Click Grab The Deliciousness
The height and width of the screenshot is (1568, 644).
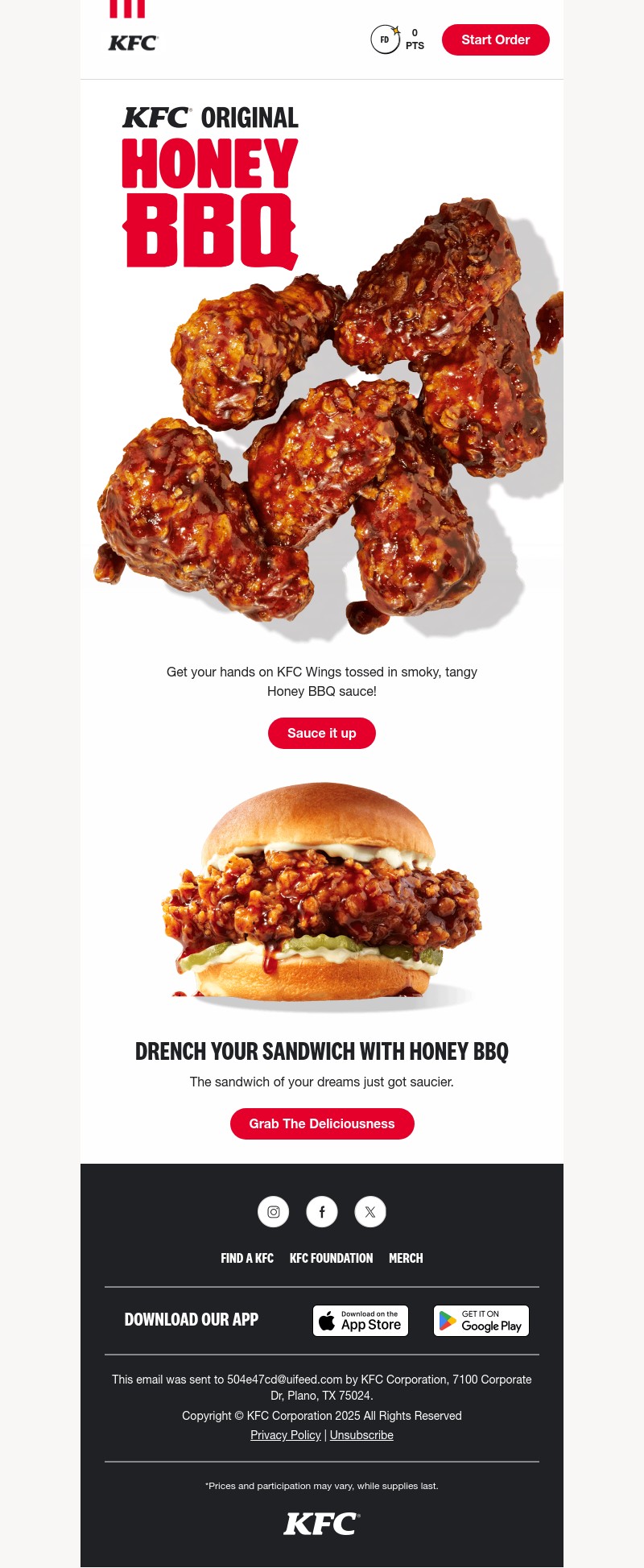pos(322,1123)
